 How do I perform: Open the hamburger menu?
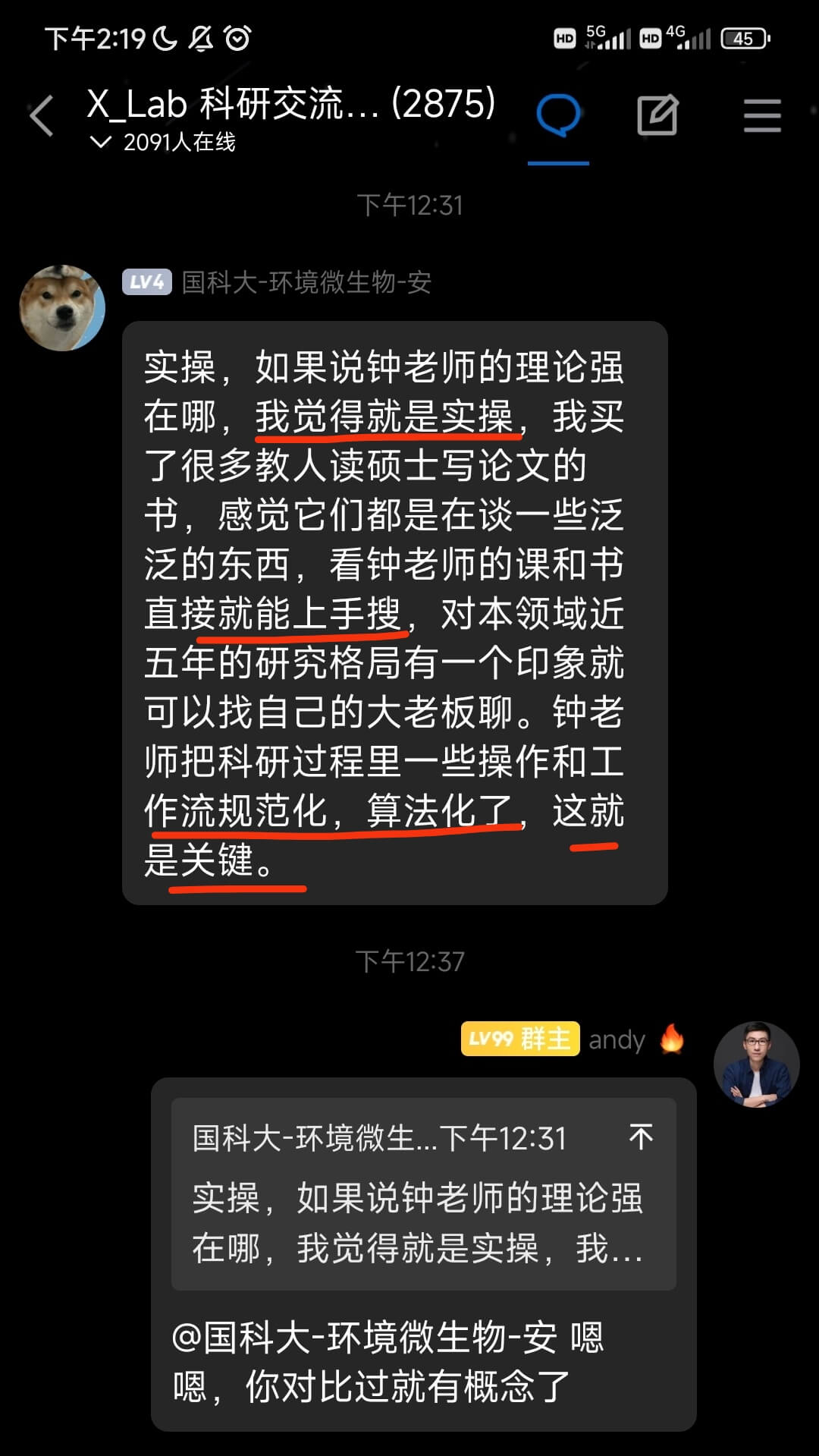click(761, 116)
